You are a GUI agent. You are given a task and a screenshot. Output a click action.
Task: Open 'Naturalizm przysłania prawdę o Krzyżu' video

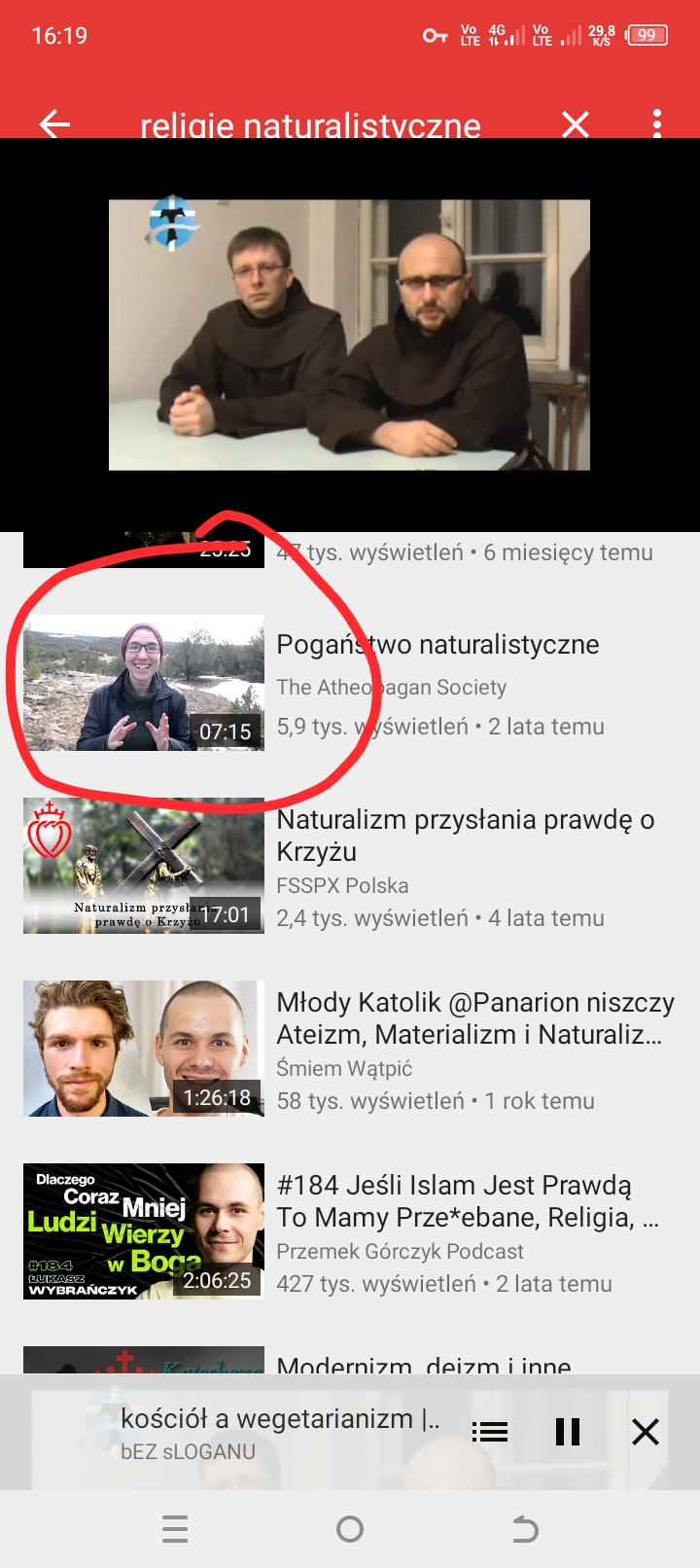click(350, 866)
